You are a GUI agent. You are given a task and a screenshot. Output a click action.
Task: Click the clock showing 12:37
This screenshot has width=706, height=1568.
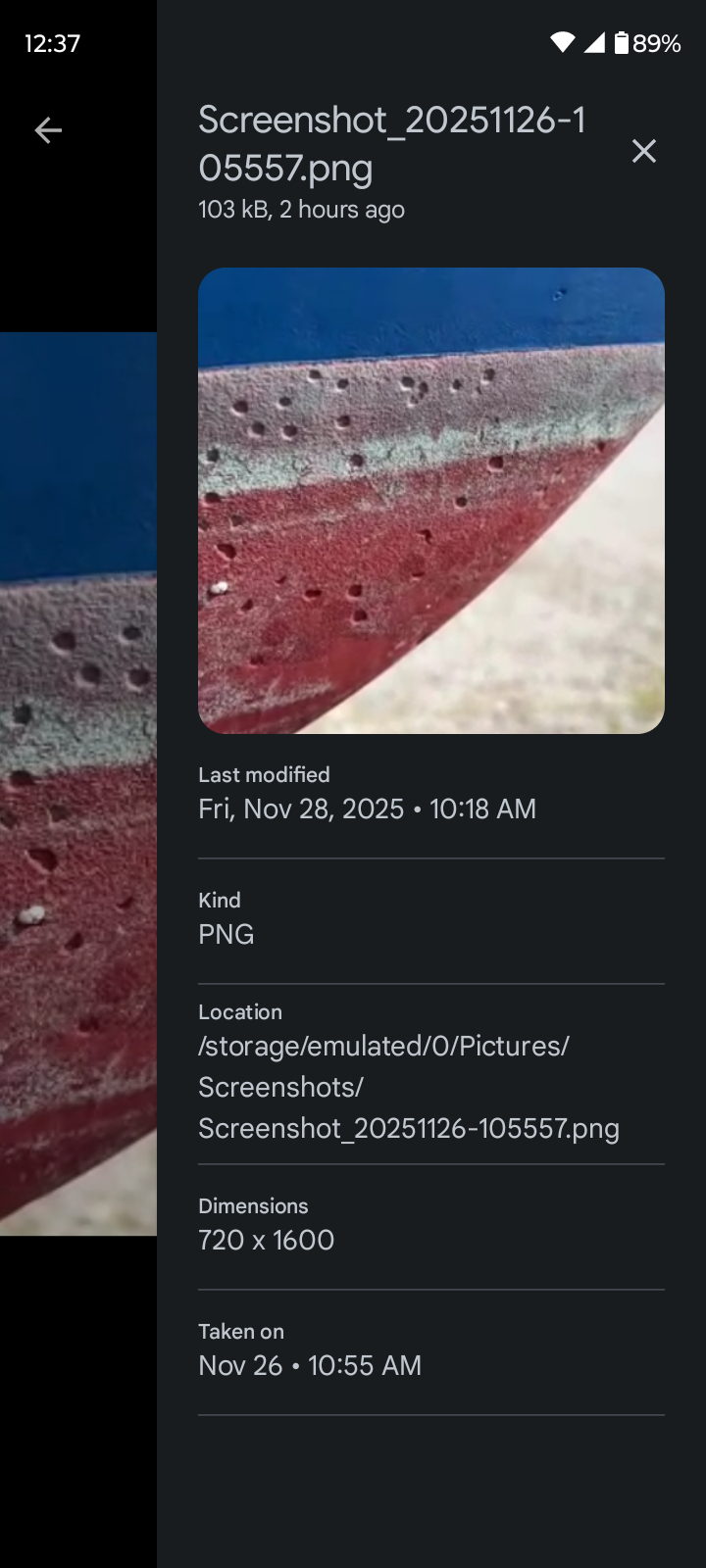point(52,43)
